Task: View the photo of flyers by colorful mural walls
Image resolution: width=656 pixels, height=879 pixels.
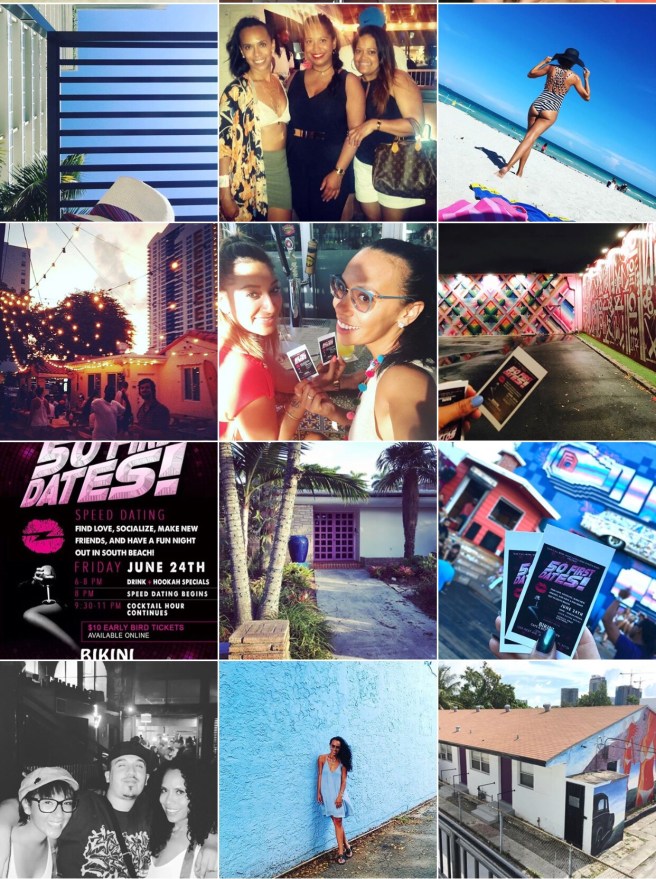Action: [546, 331]
